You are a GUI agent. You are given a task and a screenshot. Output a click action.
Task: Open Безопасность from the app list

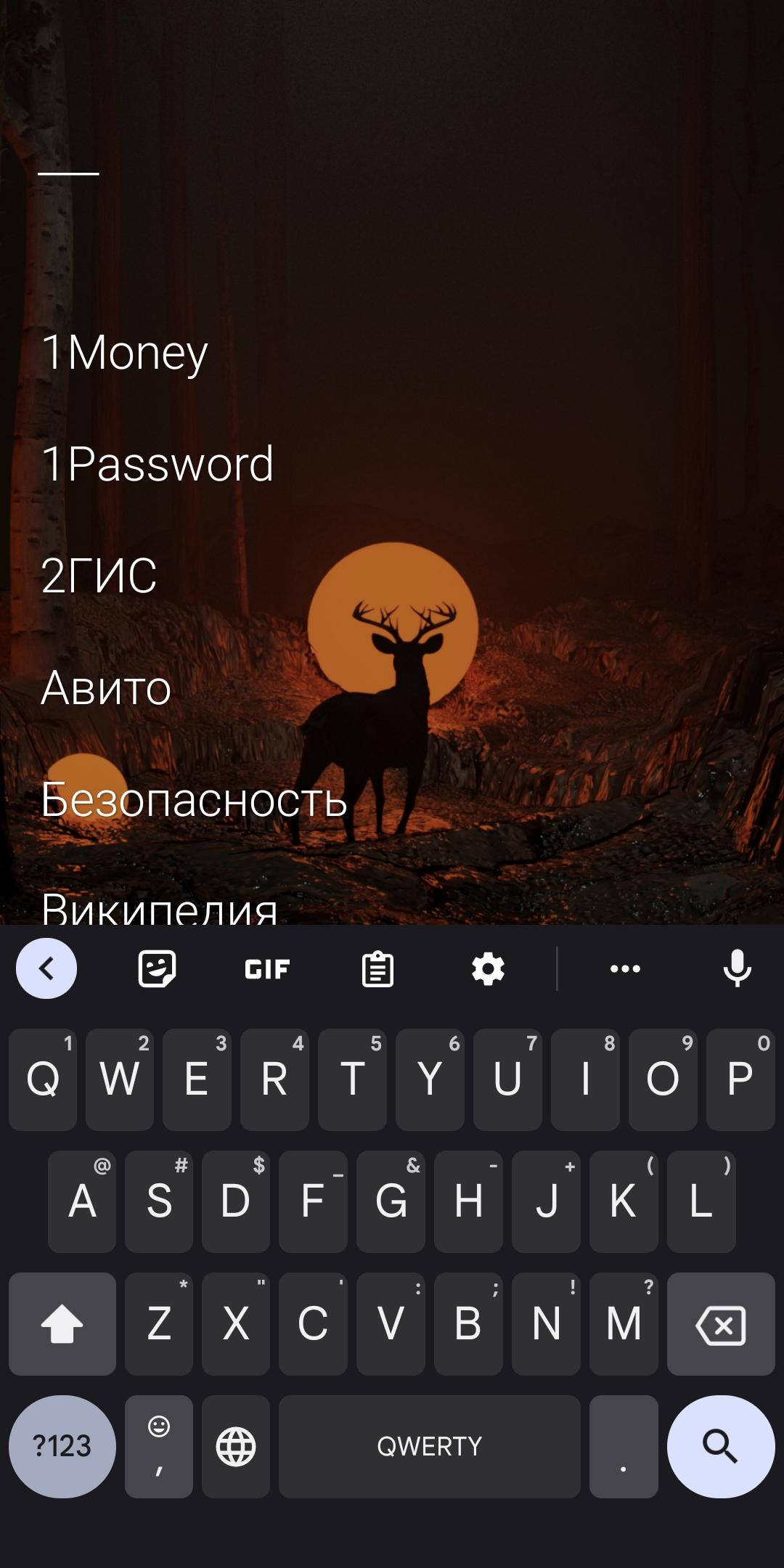click(194, 800)
